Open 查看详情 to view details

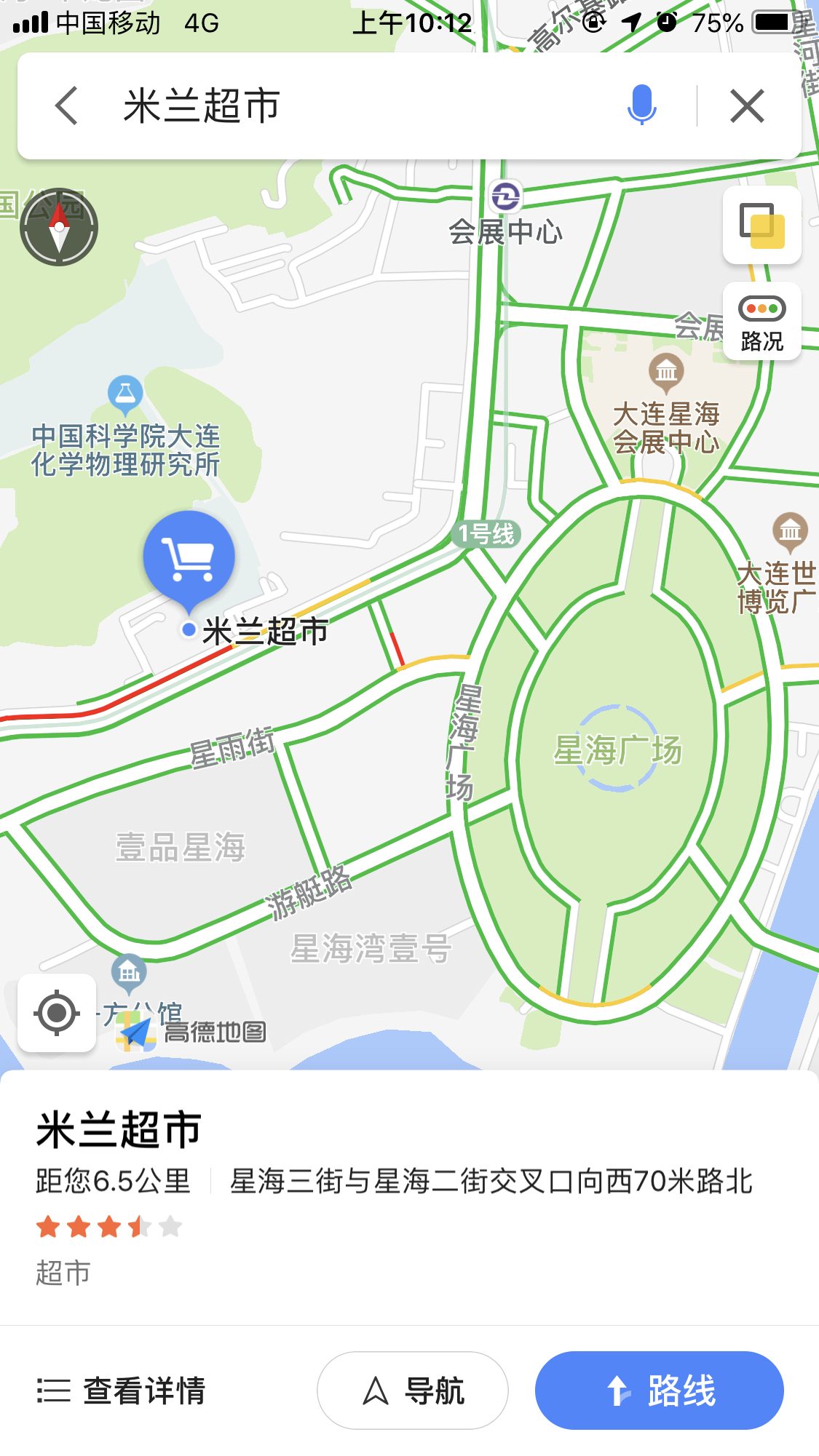[x=122, y=1391]
